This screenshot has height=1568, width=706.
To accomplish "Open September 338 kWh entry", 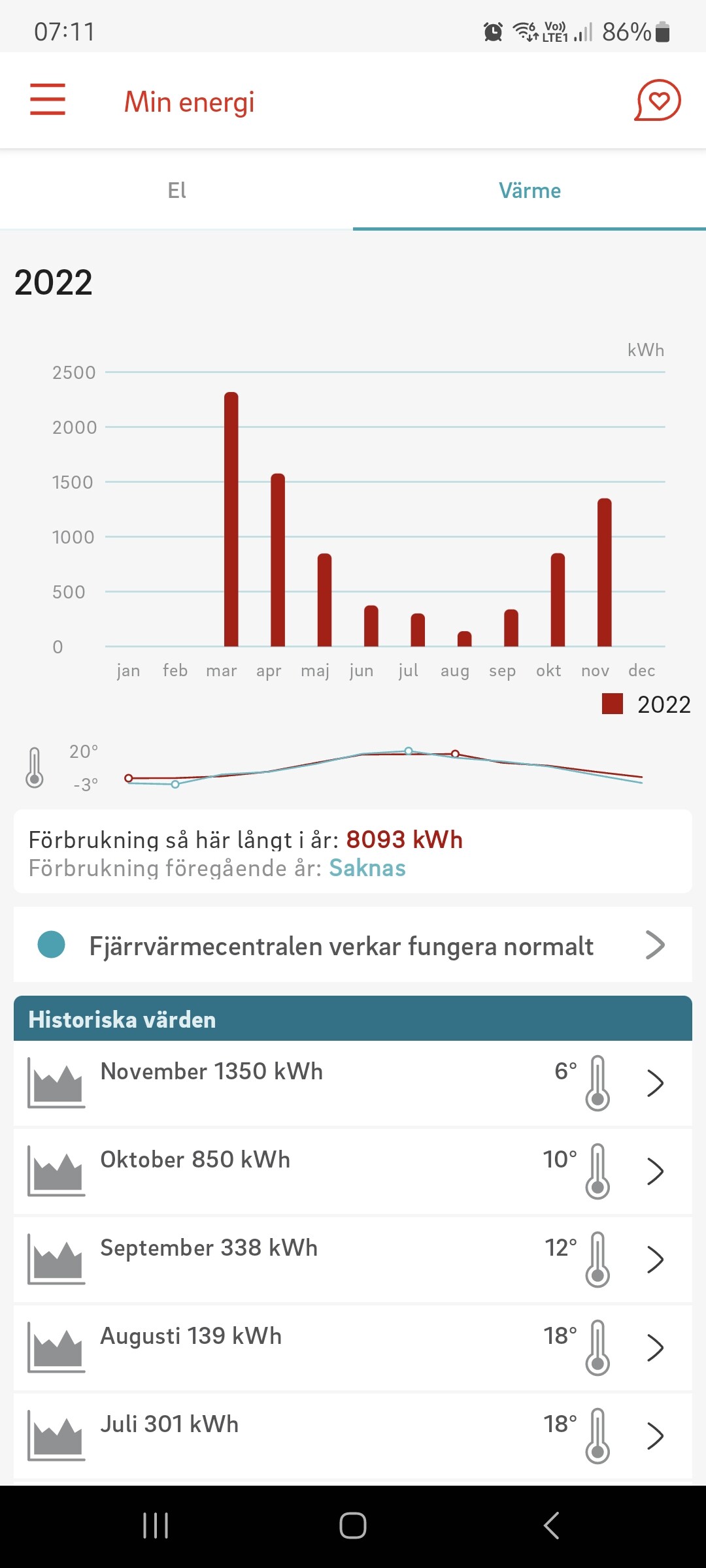I will click(x=353, y=1259).
